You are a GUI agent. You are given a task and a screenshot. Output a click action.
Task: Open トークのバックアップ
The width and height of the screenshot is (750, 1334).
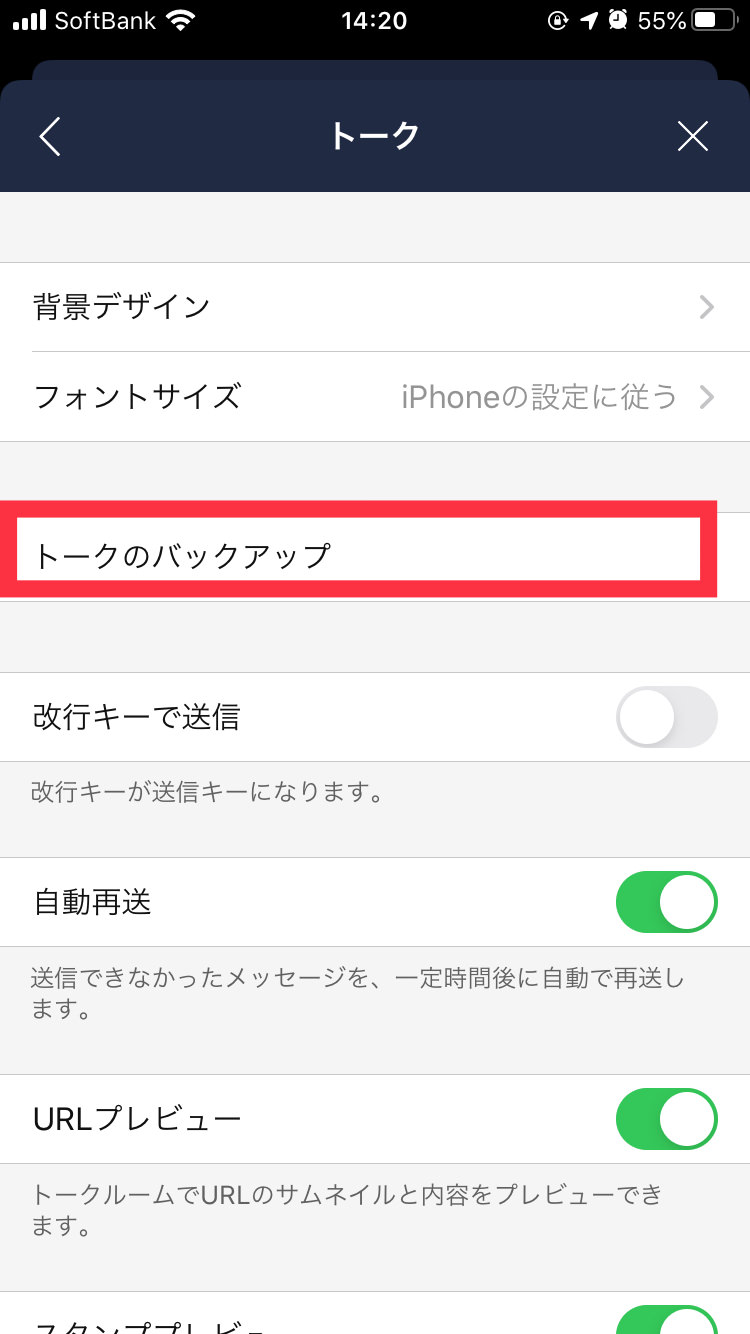(x=360, y=555)
